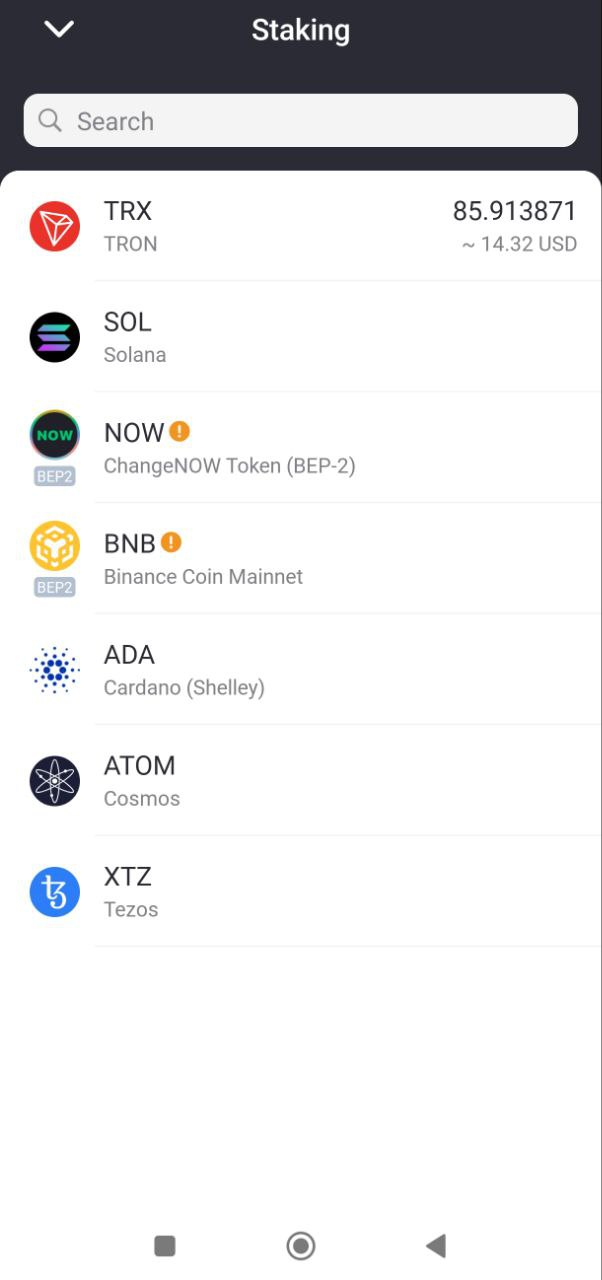
Task: Go to the home screen
Action: coord(300,1245)
